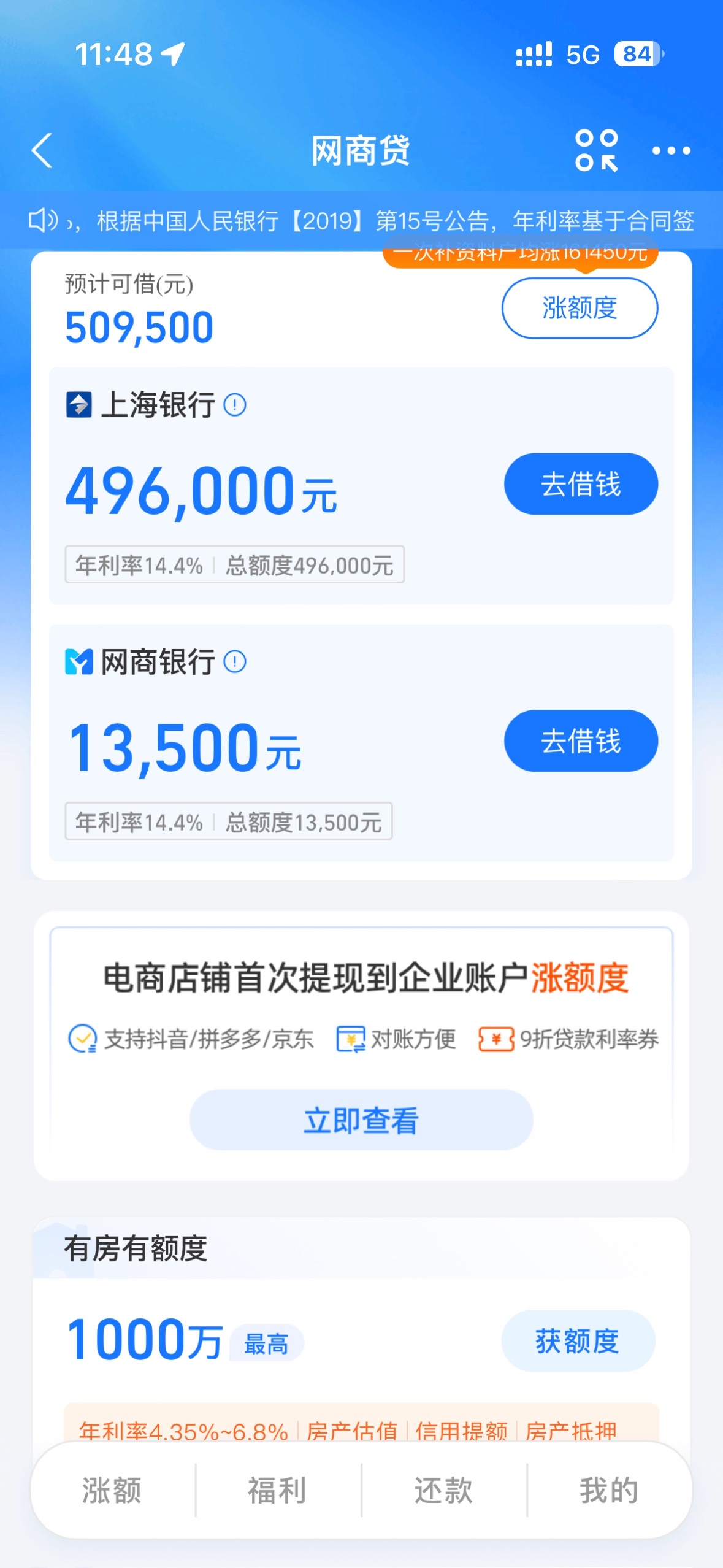Open info tooltip next to 上海银行
Viewport: 723px width, 1568px height.
(235, 404)
